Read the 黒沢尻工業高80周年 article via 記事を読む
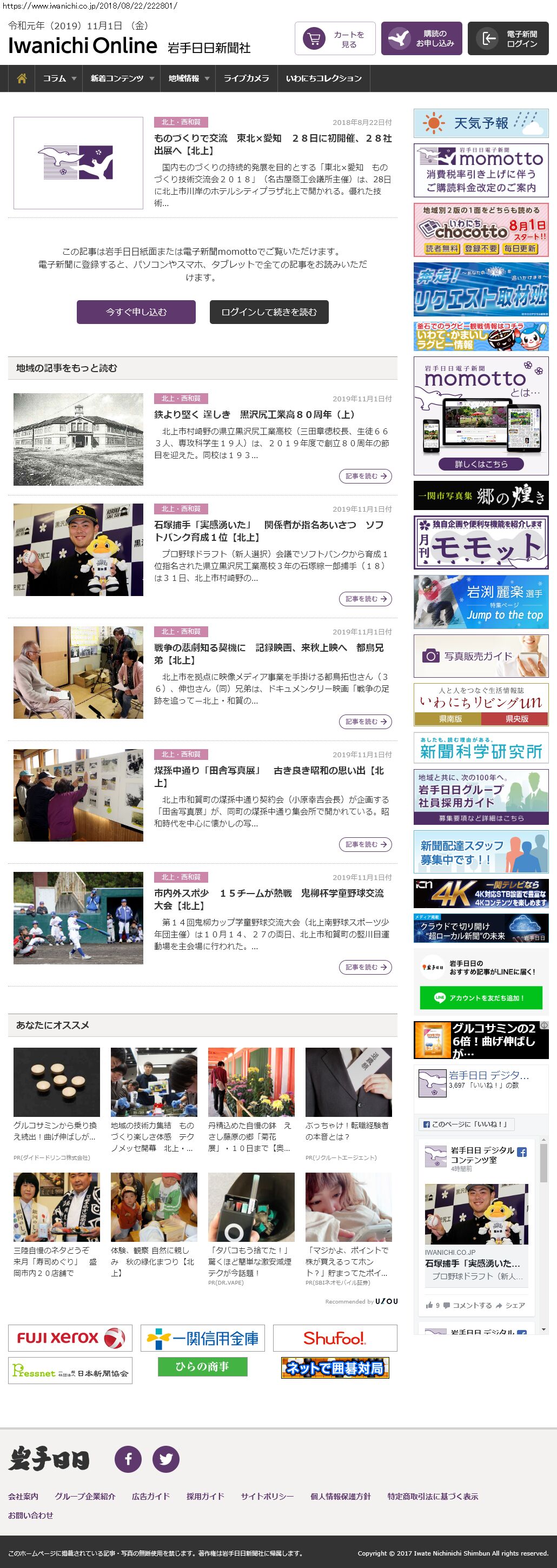Image resolution: width=557 pixels, height=1568 pixels. pos(365,476)
